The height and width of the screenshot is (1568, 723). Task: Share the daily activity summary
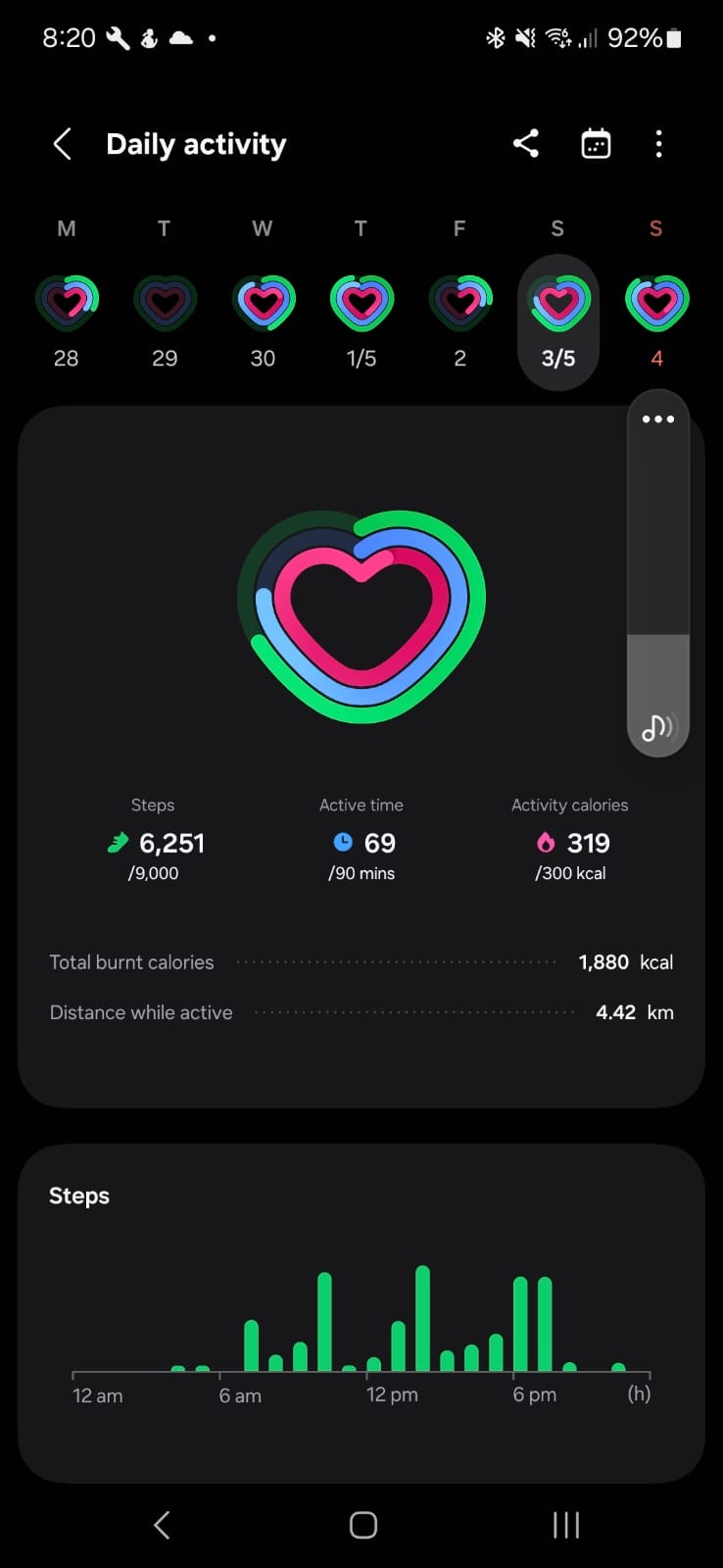pyautogui.click(x=526, y=144)
